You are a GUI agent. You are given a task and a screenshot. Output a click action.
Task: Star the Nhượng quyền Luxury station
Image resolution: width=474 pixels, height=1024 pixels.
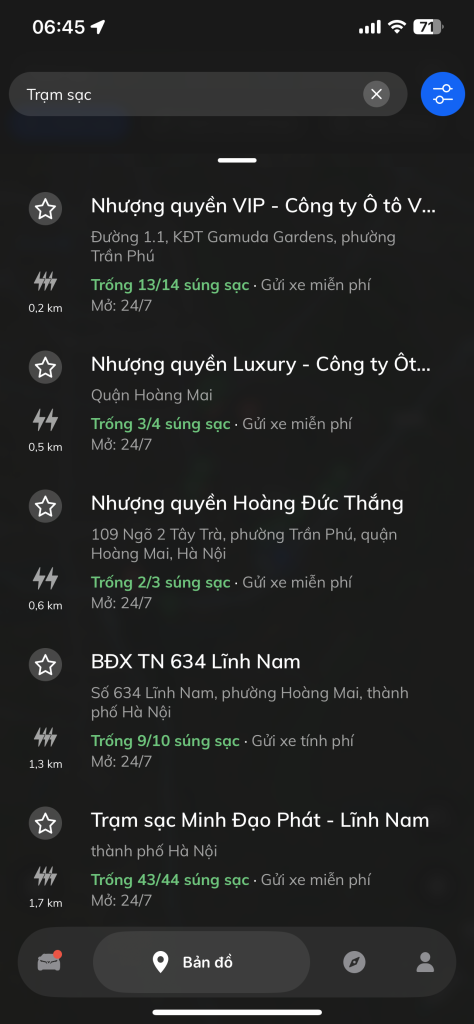pyautogui.click(x=45, y=368)
